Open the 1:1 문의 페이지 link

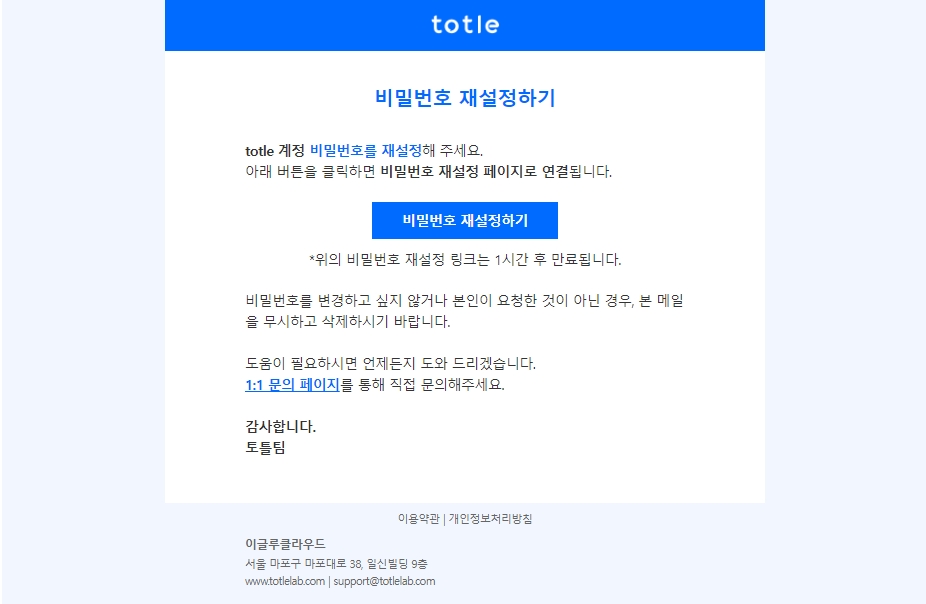[x=292, y=384]
